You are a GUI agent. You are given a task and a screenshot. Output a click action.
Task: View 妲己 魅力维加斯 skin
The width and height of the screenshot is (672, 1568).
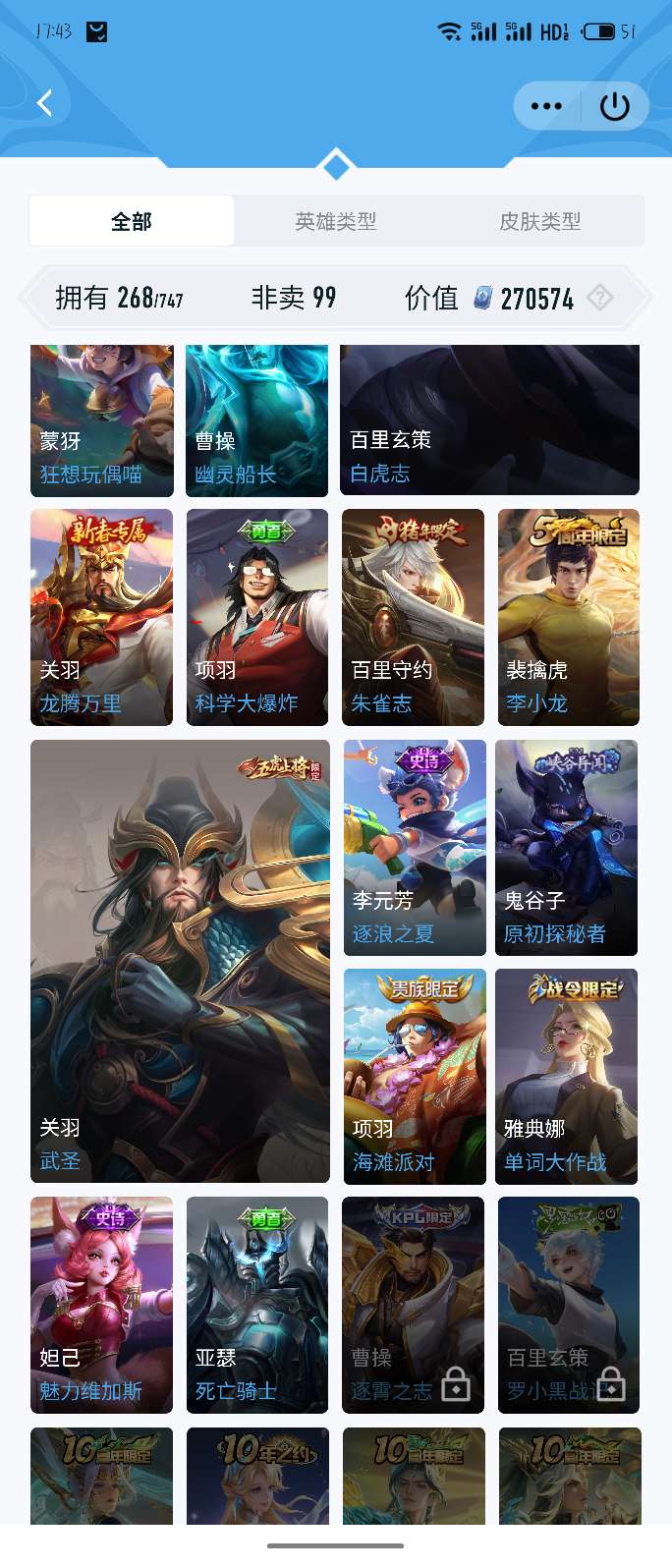[x=102, y=1305]
